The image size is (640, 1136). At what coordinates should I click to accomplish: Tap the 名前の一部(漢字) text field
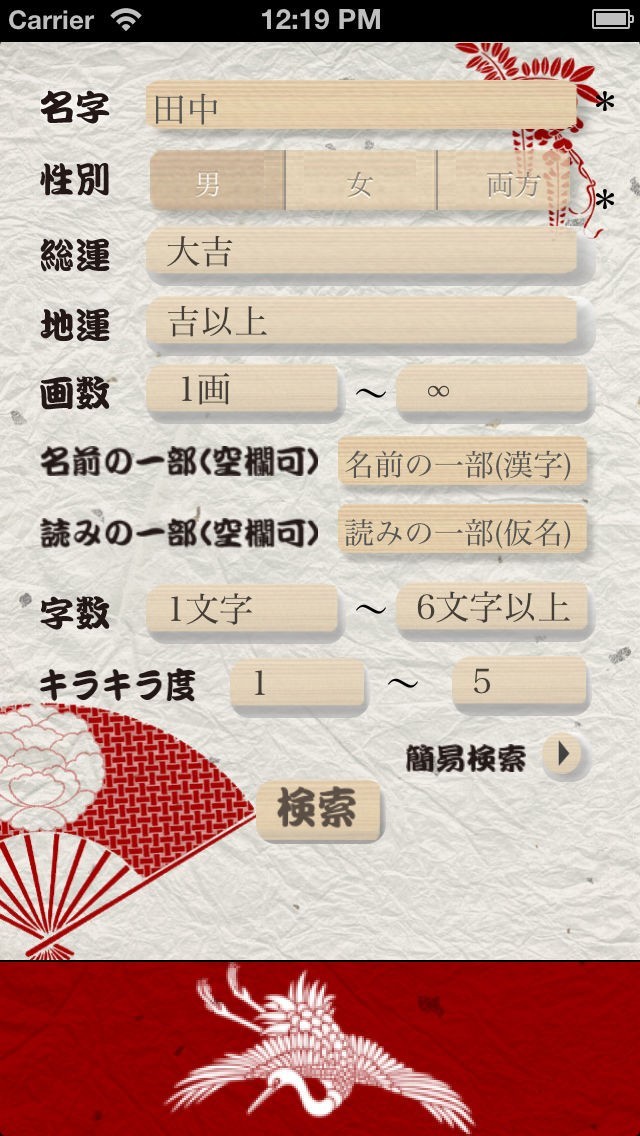tap(461, 463)
